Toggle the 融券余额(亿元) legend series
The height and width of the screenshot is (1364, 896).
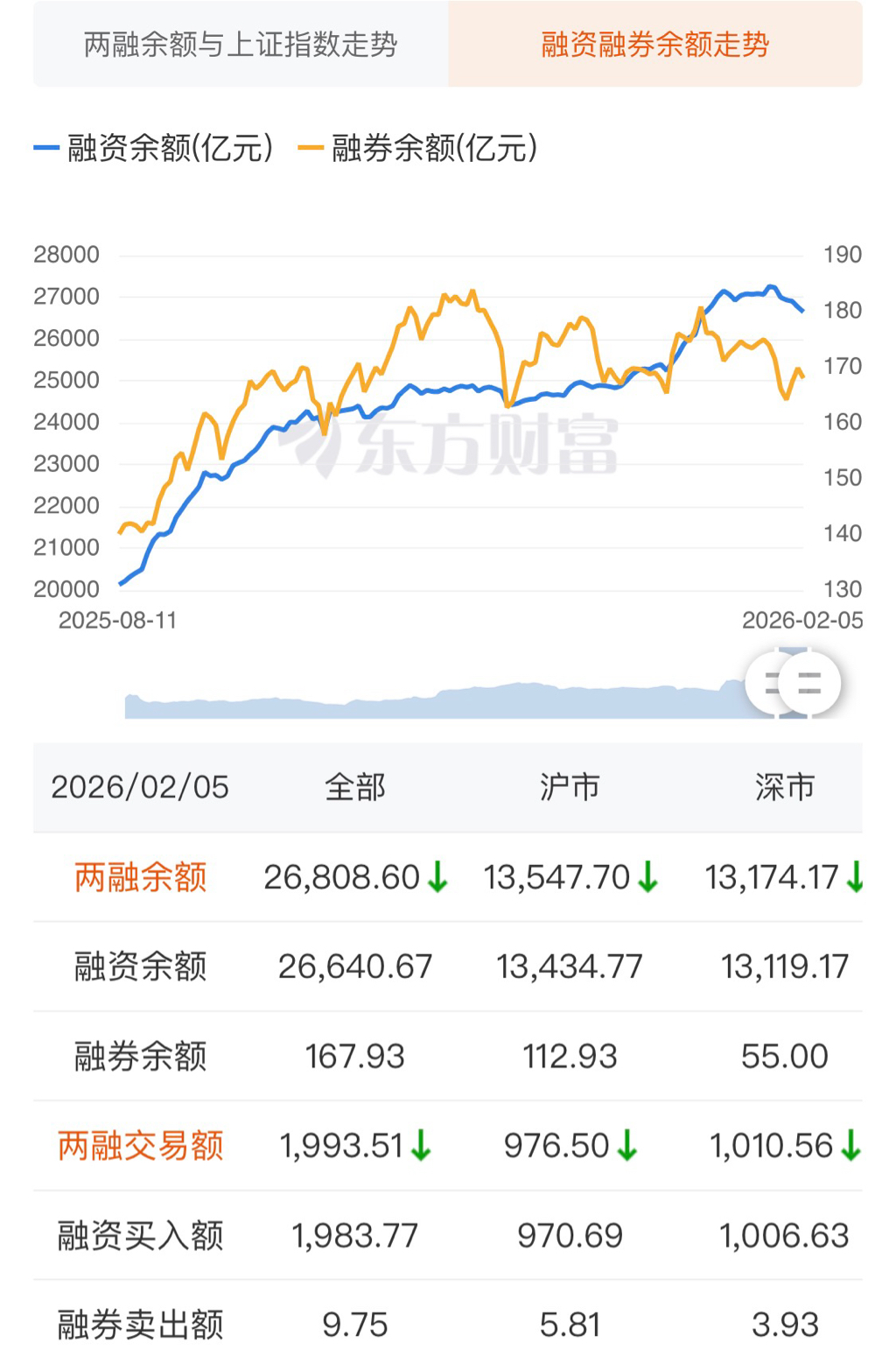pos(420,148)
